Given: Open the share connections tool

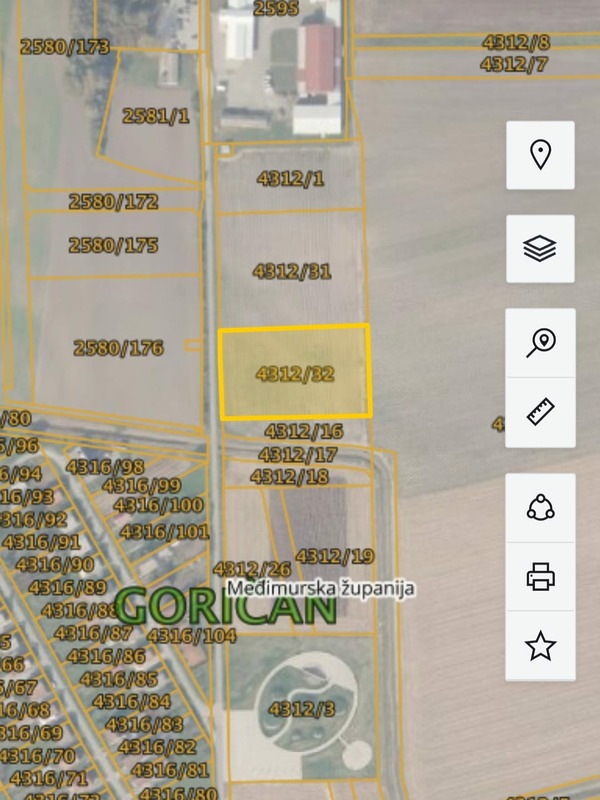Looking at the screenshot, I should (540, 508).
